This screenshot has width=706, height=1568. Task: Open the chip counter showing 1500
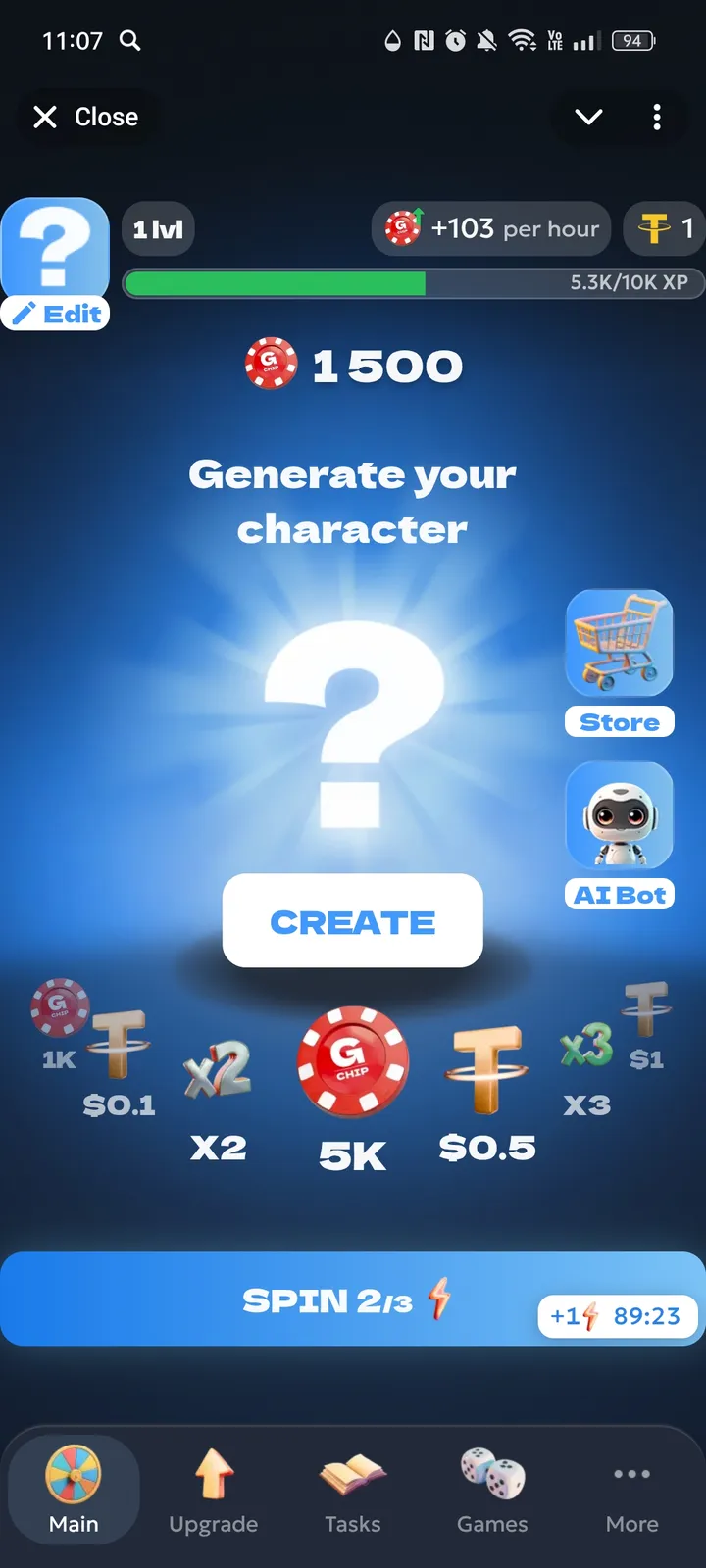pyautogui.click(x=352, y=365)
